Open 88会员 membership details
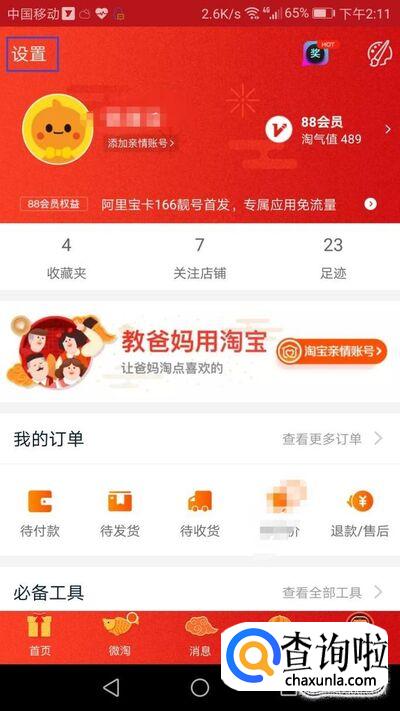This screenshot has width=400, height=711. [x=327, y=130]
